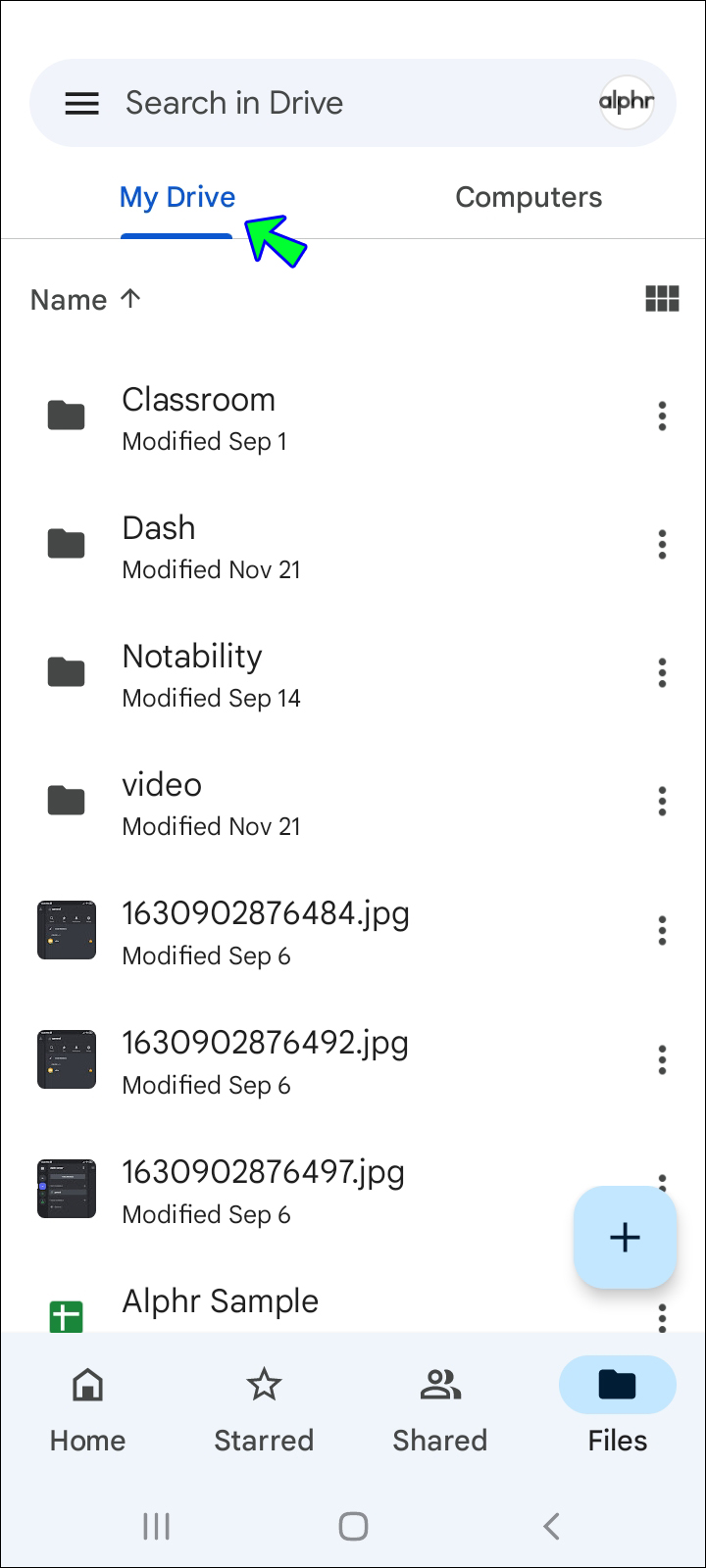The width and height of the screenshot is (706, 1568).
Task: Open the alphr account profile avatar
Action: [x=627, y=102]
